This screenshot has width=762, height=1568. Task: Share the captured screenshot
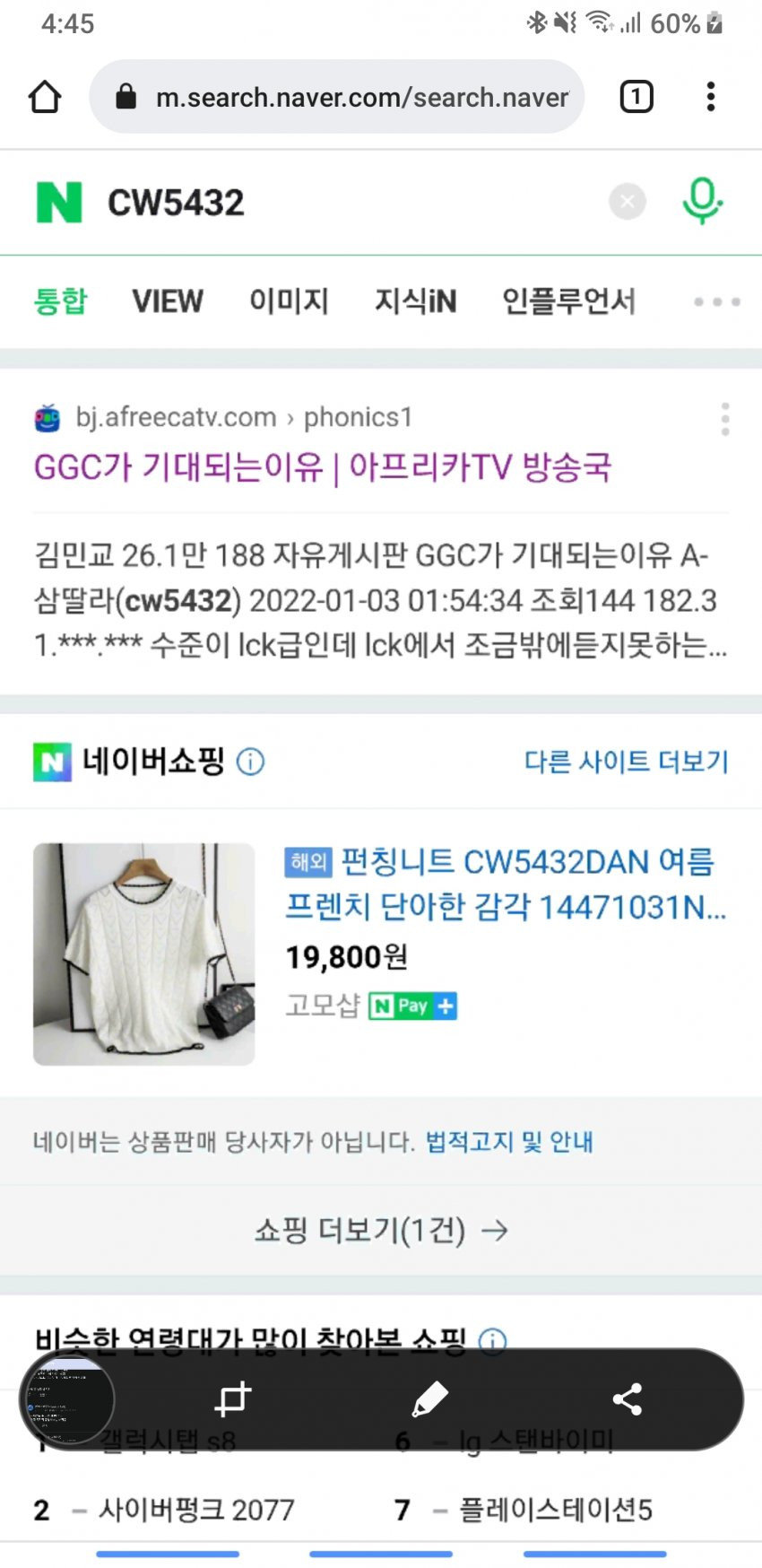pyautogui.click(x=627, y=1399)
